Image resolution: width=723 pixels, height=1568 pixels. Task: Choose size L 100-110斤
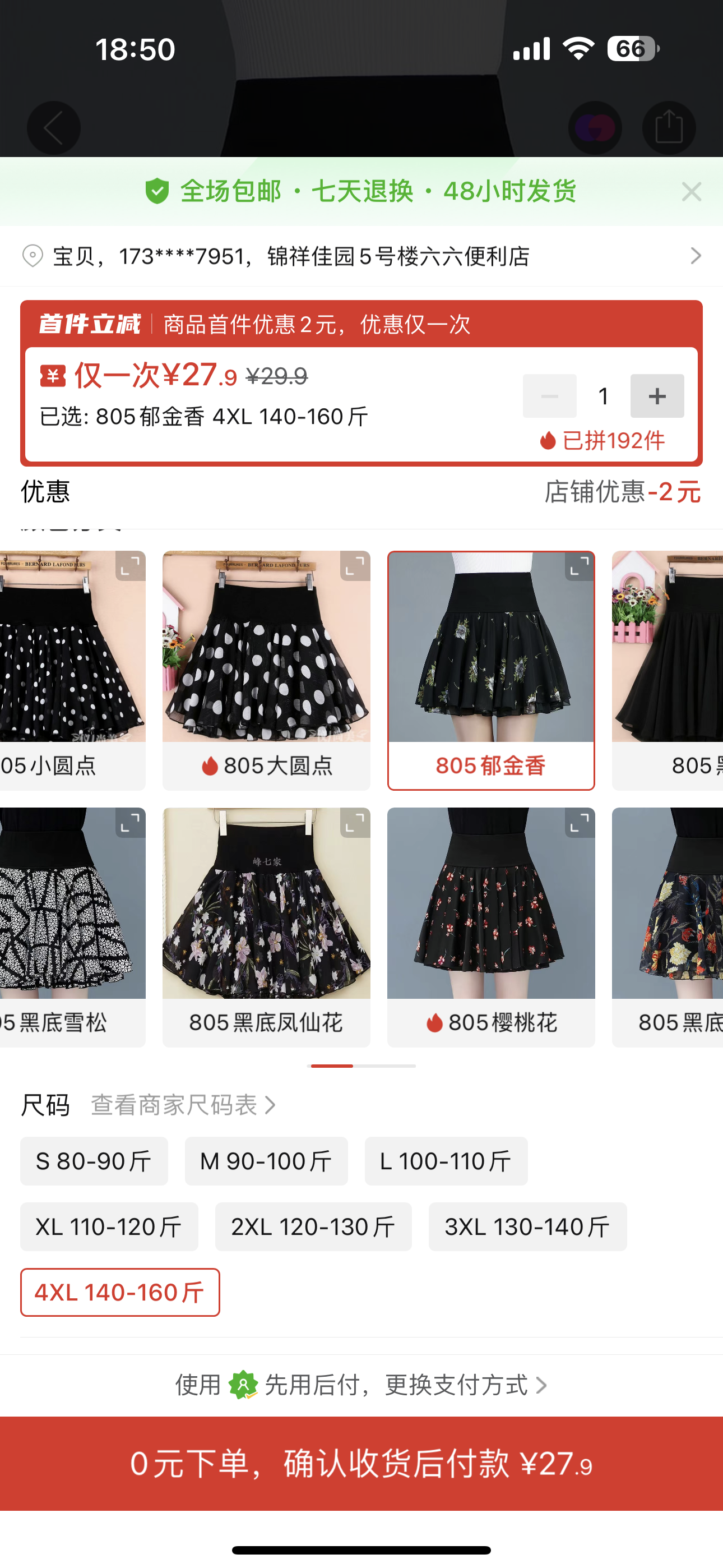[x=446, y=1161]
